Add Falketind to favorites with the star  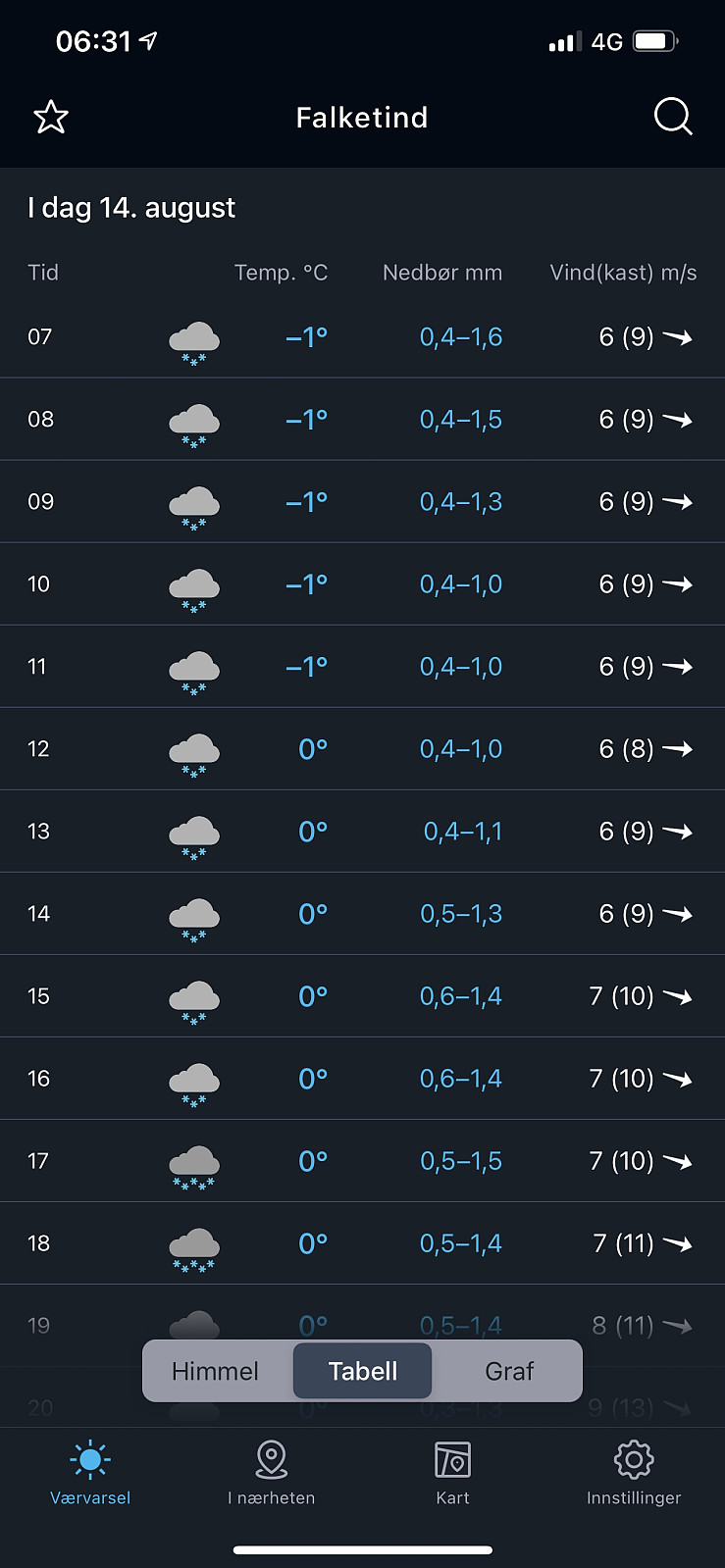(x=51, y=118)
